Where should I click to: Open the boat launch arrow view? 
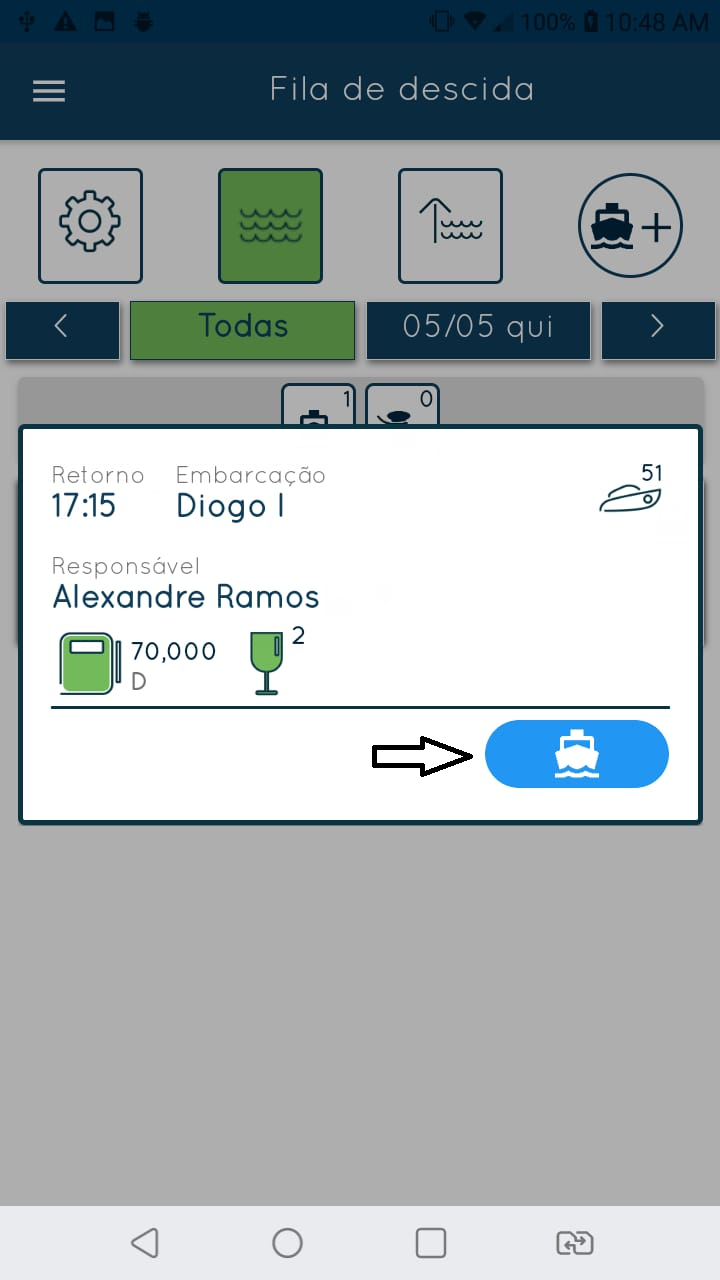click(x=450, y=225)
